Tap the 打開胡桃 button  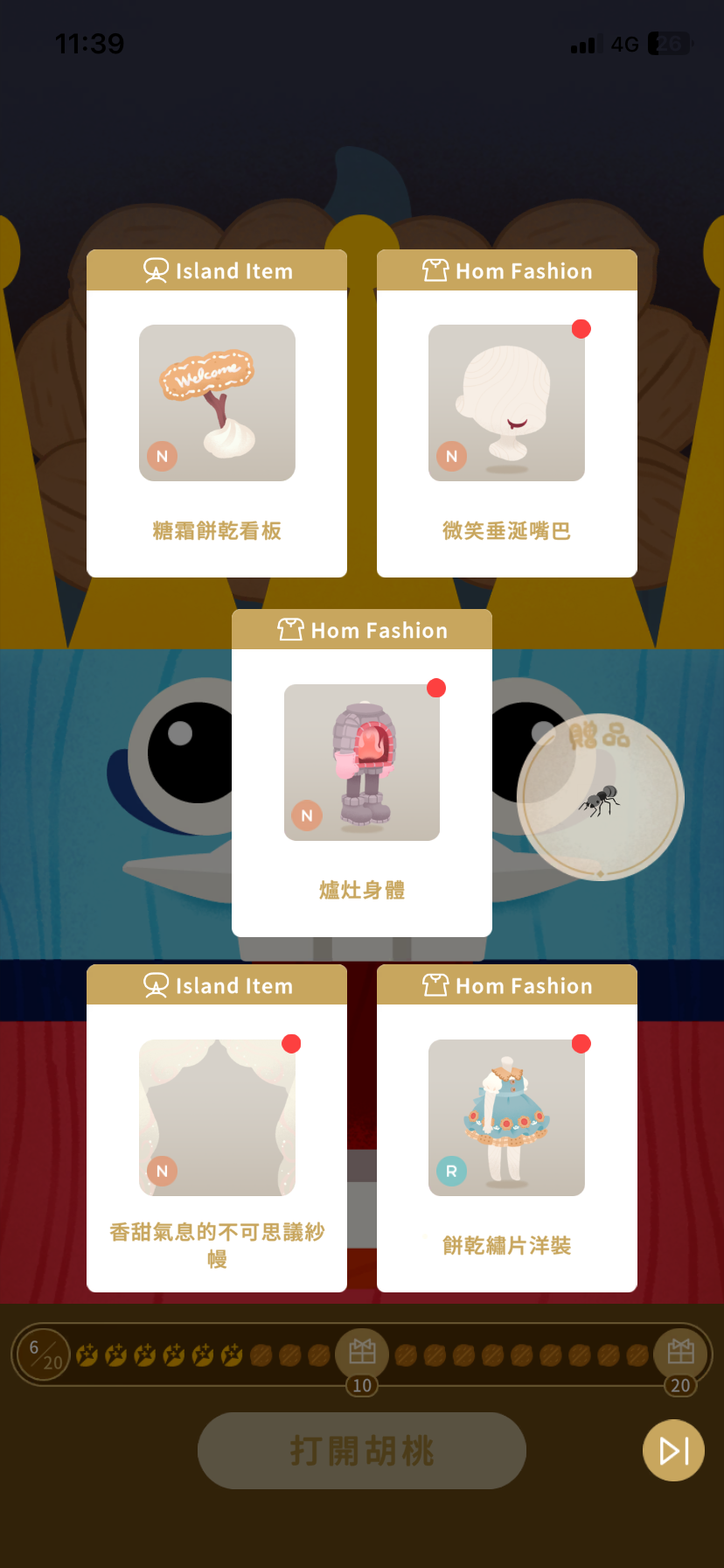pyautogui.click(x=361, y=1451)
